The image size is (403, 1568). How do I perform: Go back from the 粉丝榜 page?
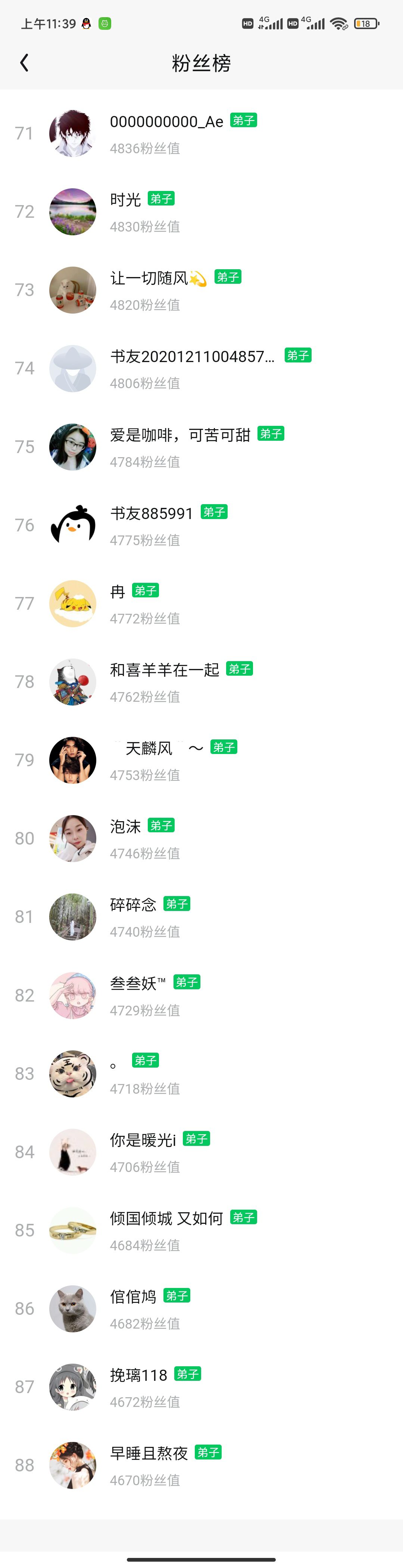coord(24,63)
